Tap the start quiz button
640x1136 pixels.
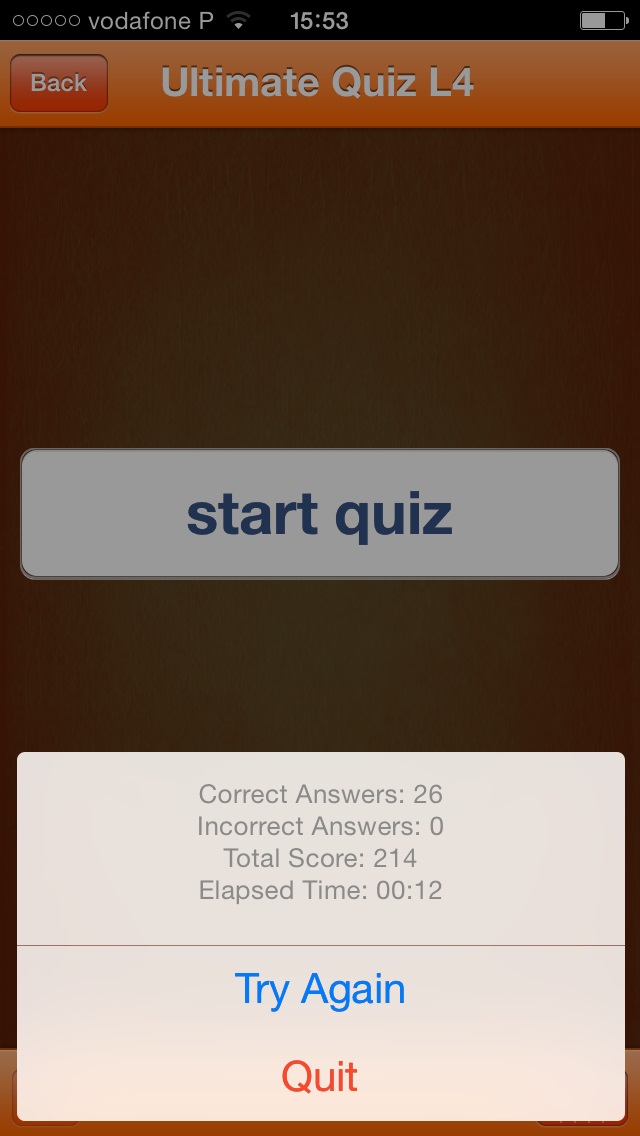point(320,514)
